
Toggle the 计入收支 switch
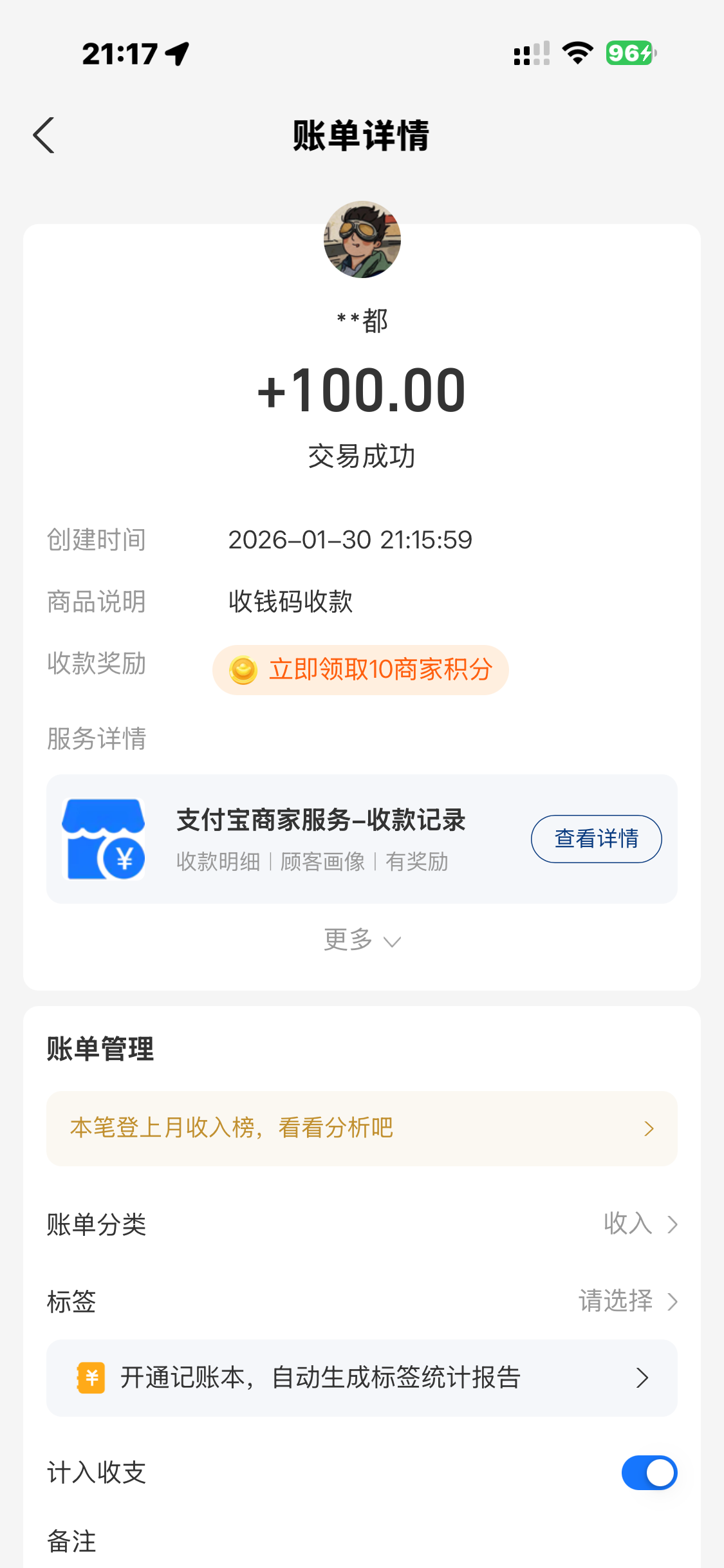[x=649, y=1473]
